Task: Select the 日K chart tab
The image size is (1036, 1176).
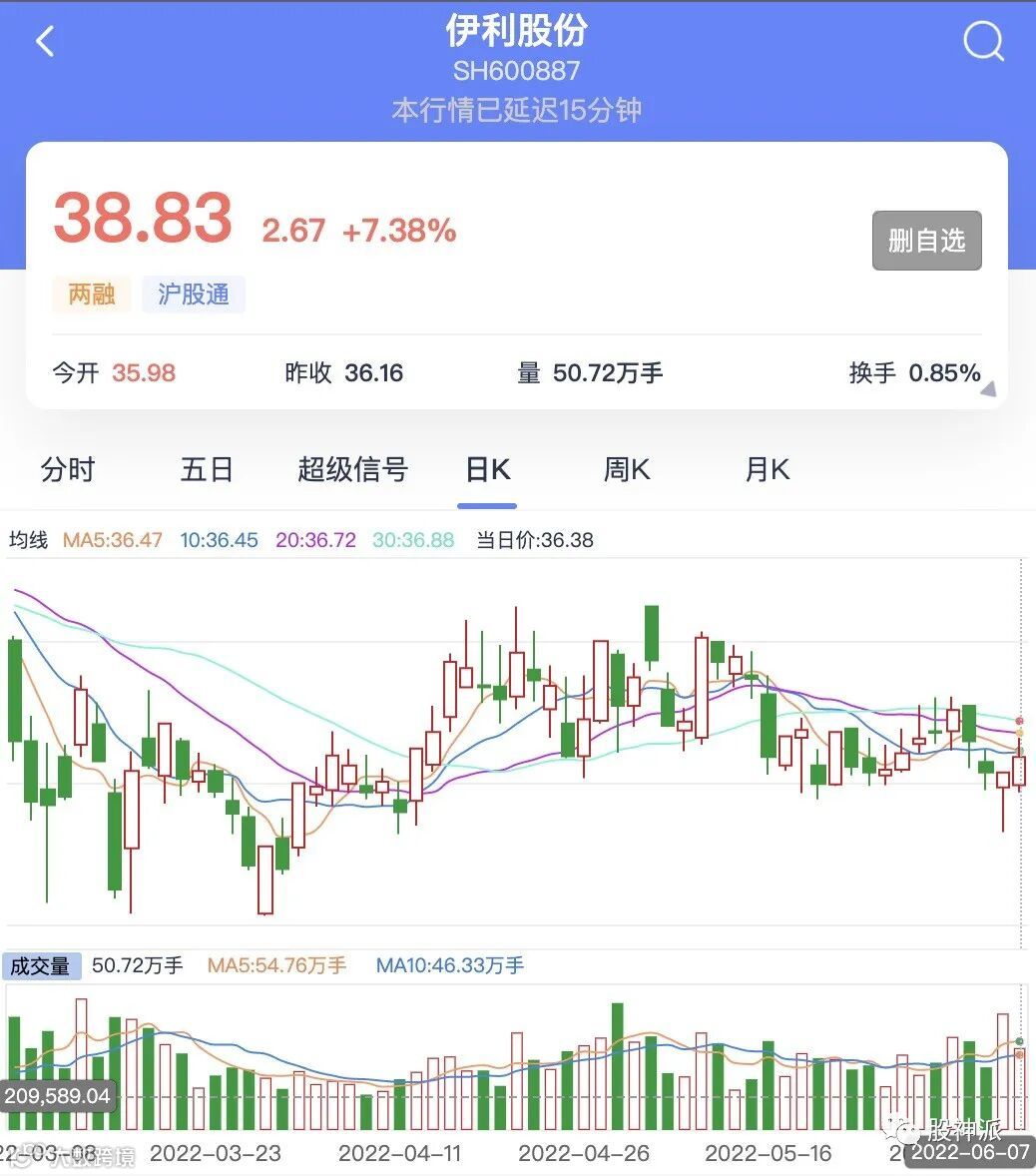Action: pyautogui.click(x=488, y=469)
